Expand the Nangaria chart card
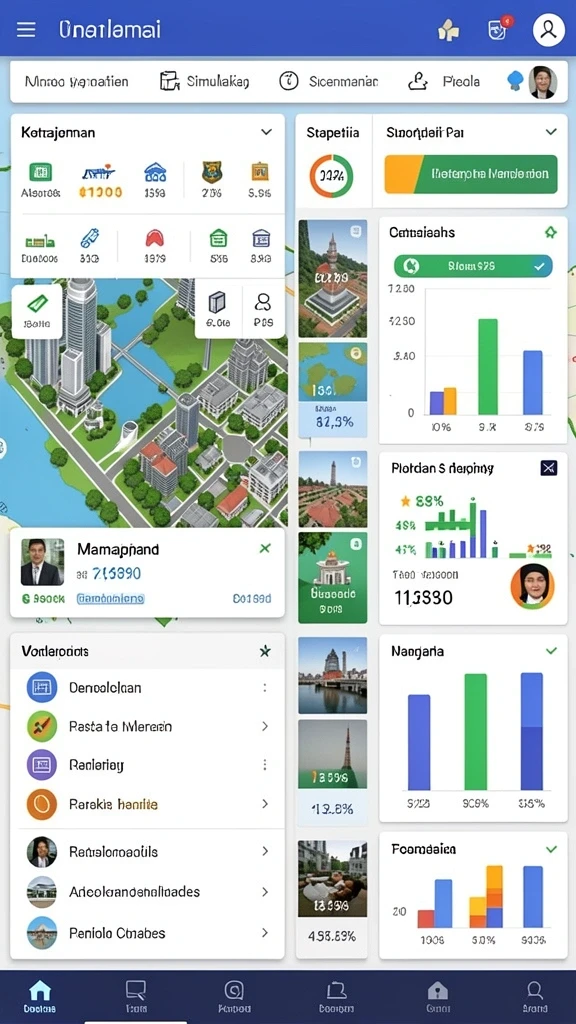This screenshot has width=576, height=1024. click(x=552, y=651)
